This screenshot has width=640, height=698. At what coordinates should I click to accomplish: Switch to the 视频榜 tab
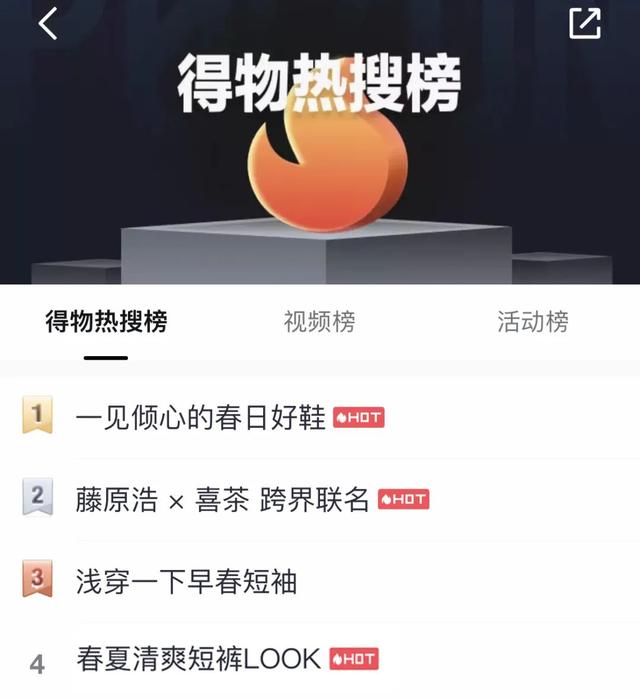coord(319,322)
